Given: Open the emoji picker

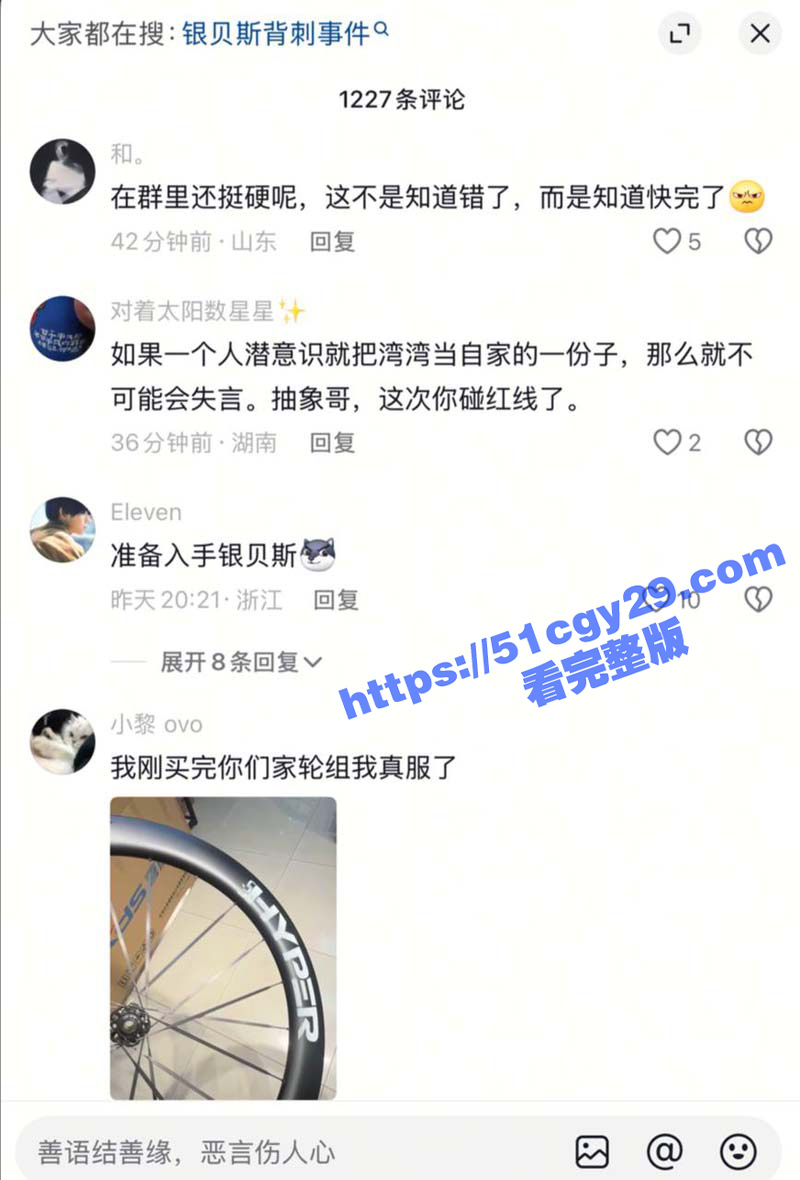Looking at the screenshot, I should pyautogui.click(x=738, y=1152).
